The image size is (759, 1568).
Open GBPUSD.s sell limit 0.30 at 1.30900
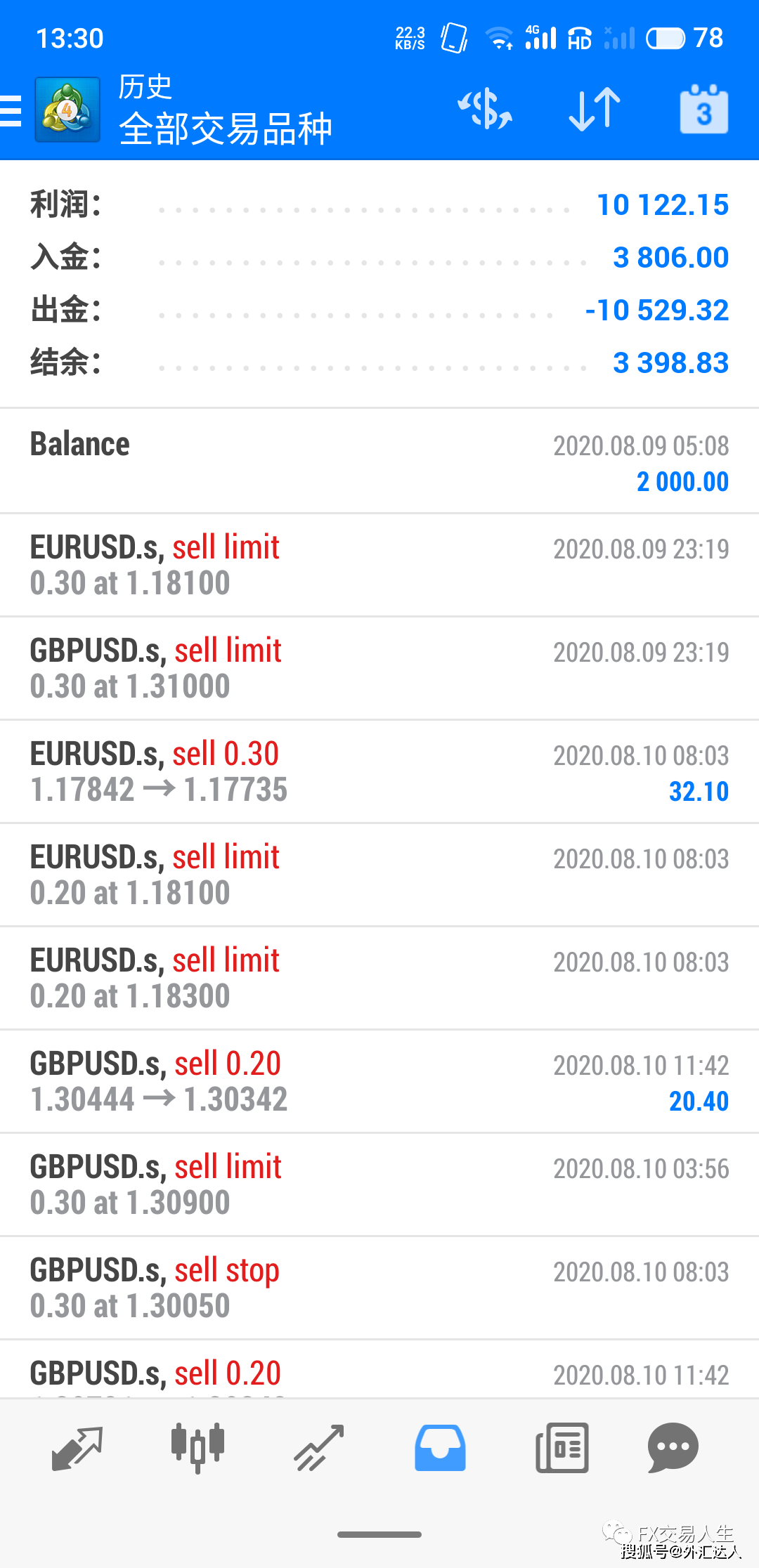pos(379,1184)
